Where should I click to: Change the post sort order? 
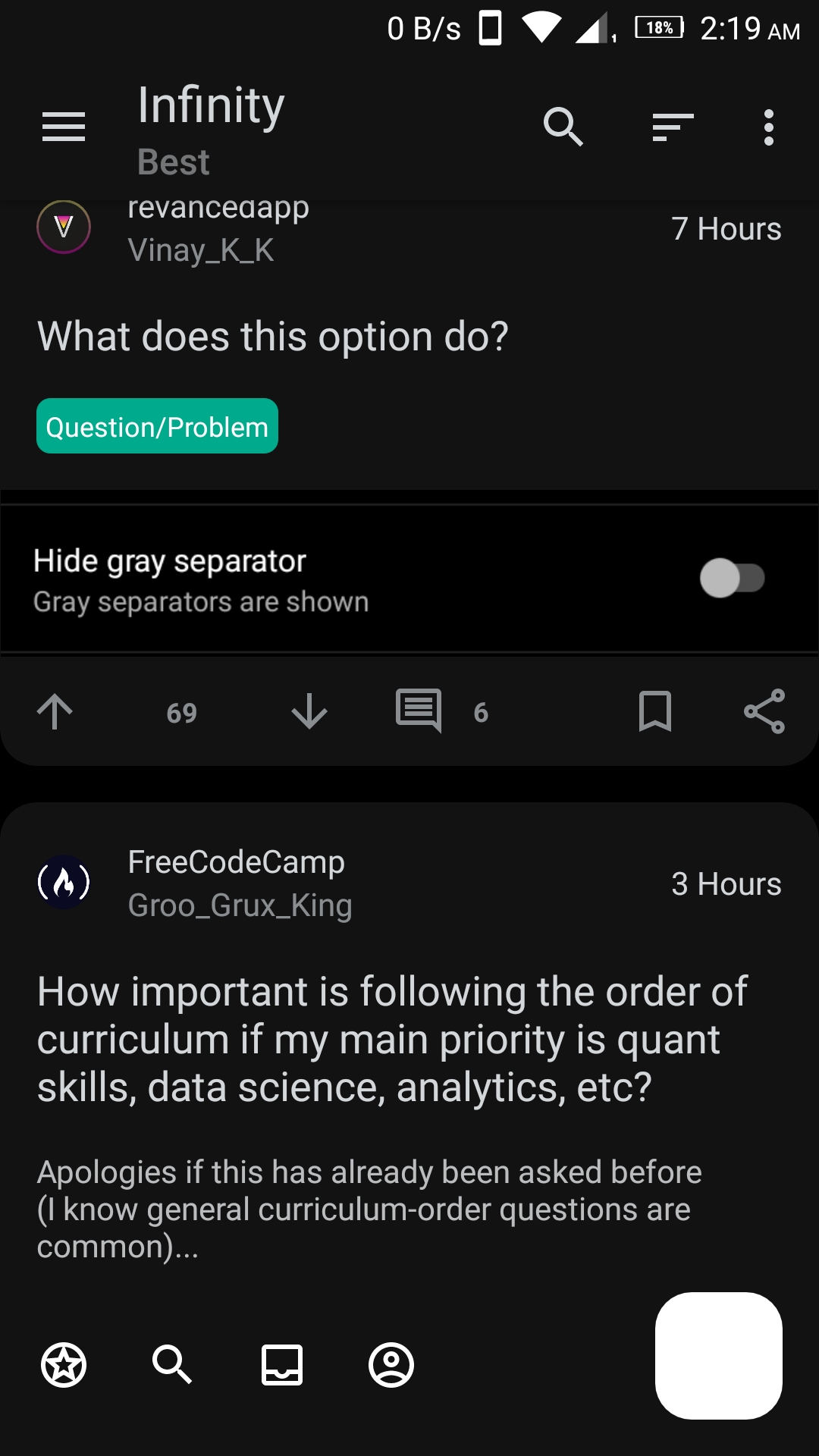click(673, 127)
